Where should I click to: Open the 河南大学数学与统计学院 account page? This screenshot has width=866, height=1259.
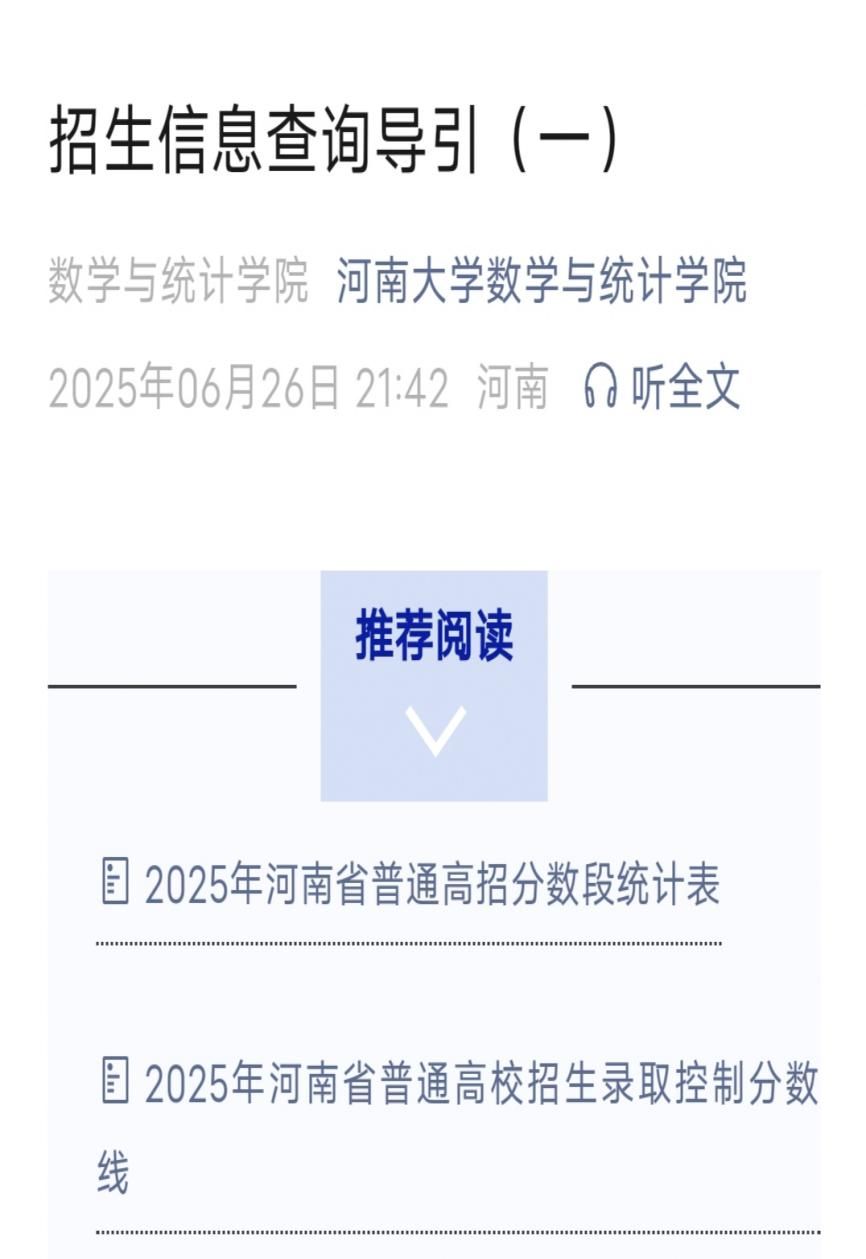point(541,282)
